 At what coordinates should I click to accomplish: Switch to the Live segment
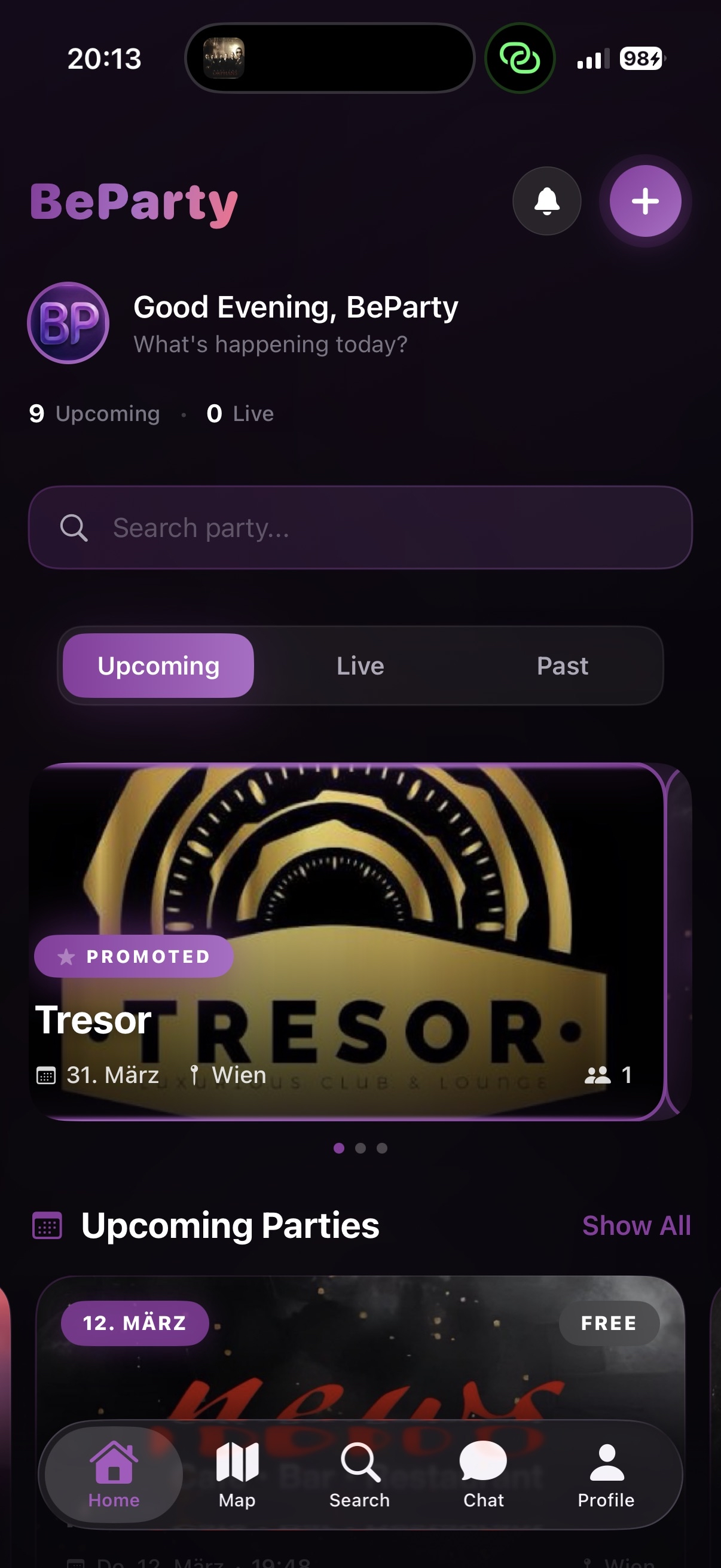coord(360,666)
